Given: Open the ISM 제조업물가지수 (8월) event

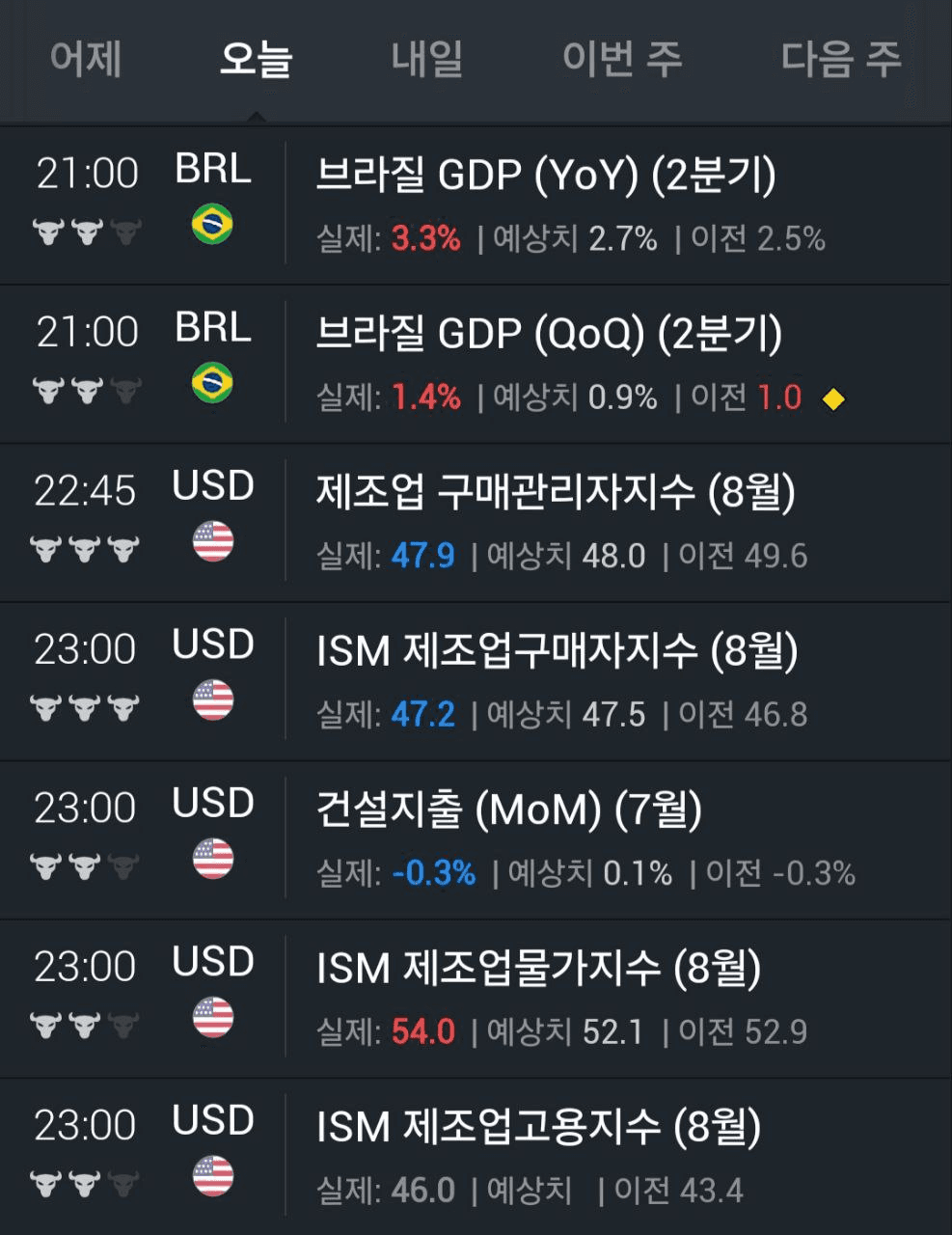Looking at the screenshot, I should 538,969.
